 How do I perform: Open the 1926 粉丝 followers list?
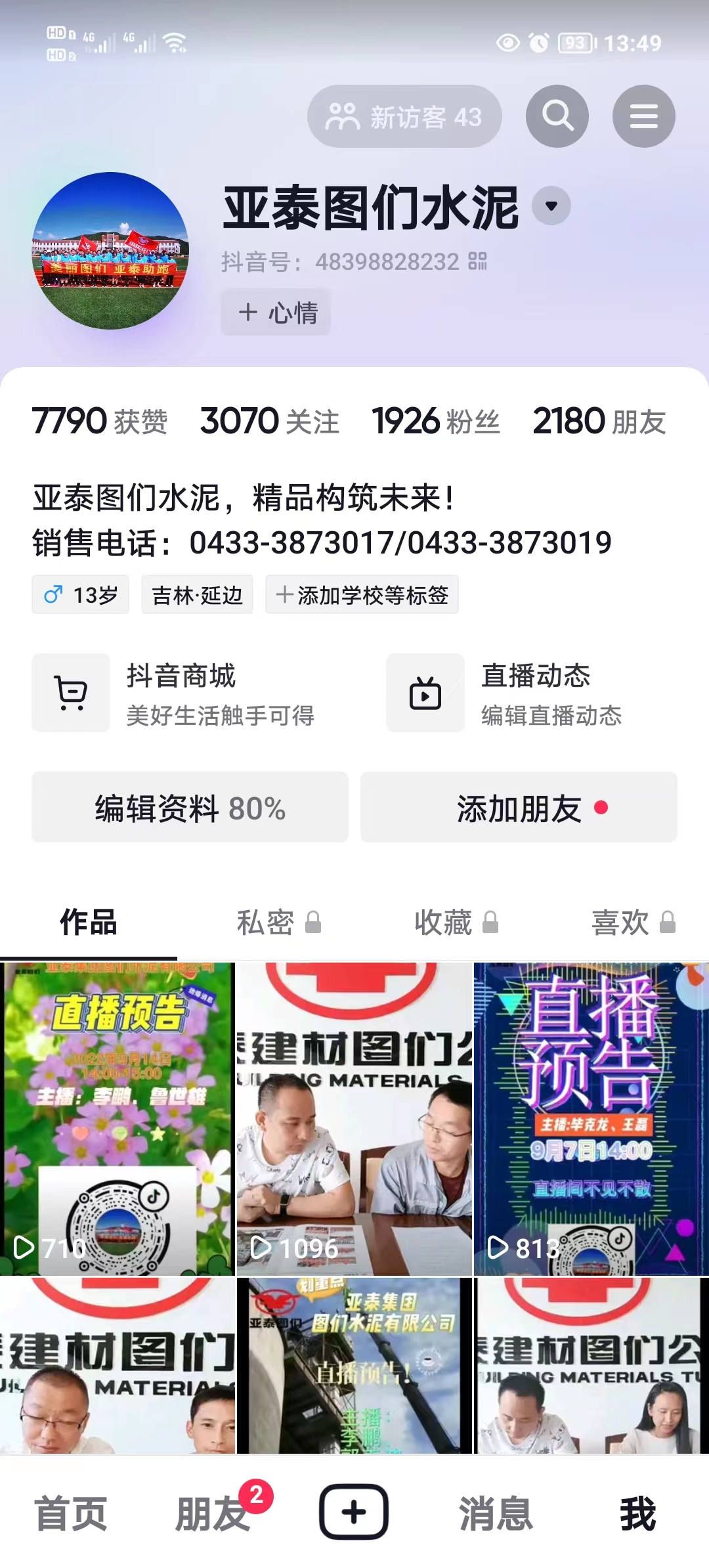tap(435, 421)
